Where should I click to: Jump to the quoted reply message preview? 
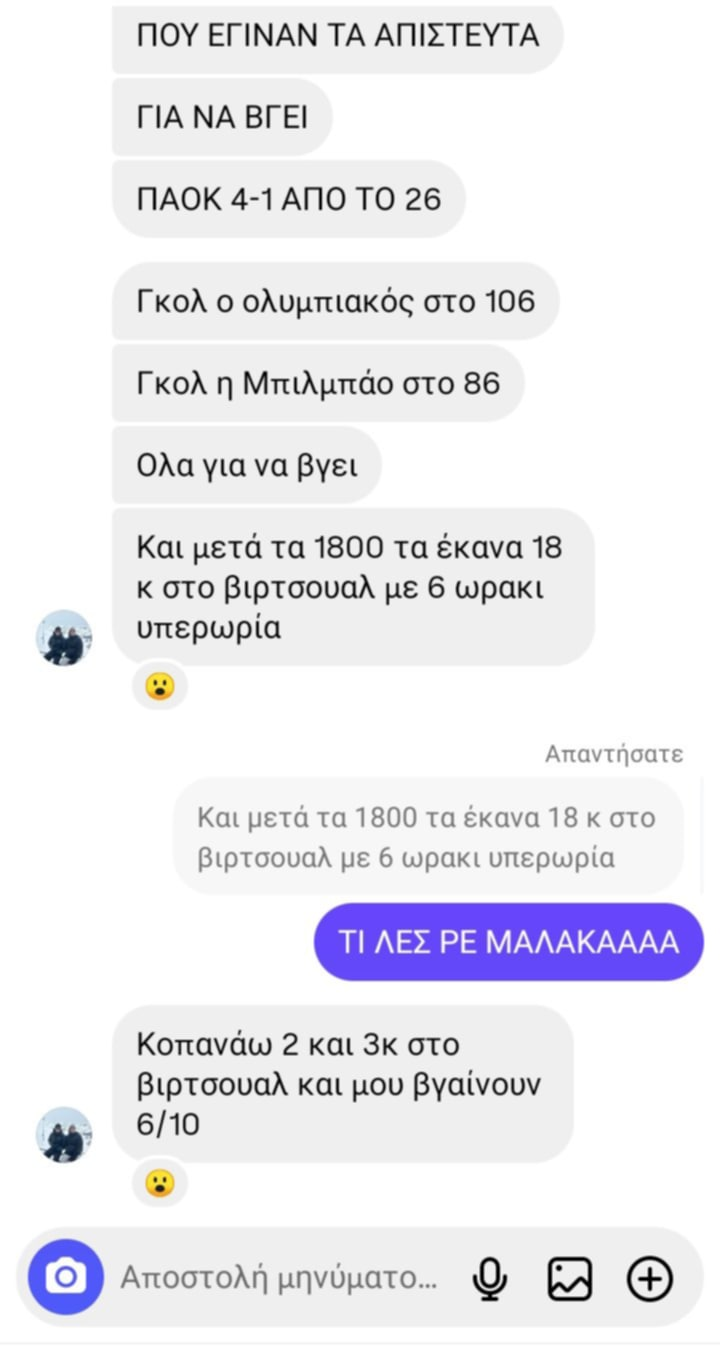[428, 837]
